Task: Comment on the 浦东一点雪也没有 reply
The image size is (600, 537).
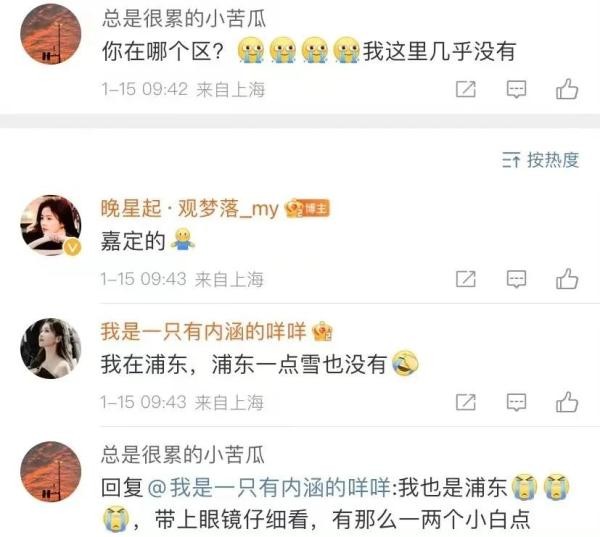Action: pos(516,402)
